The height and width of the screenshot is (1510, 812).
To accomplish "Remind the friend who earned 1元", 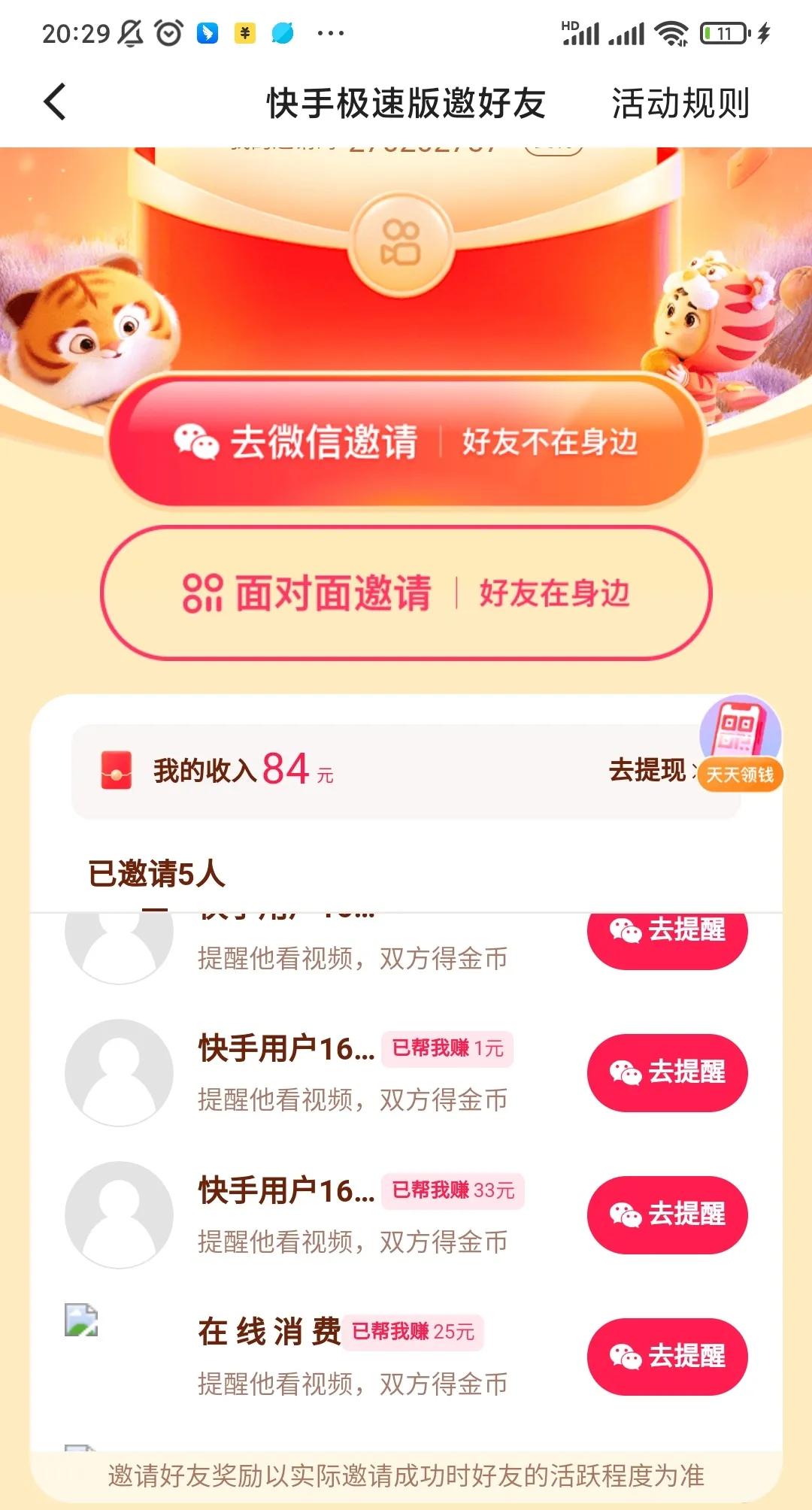I will [667, 1072].
